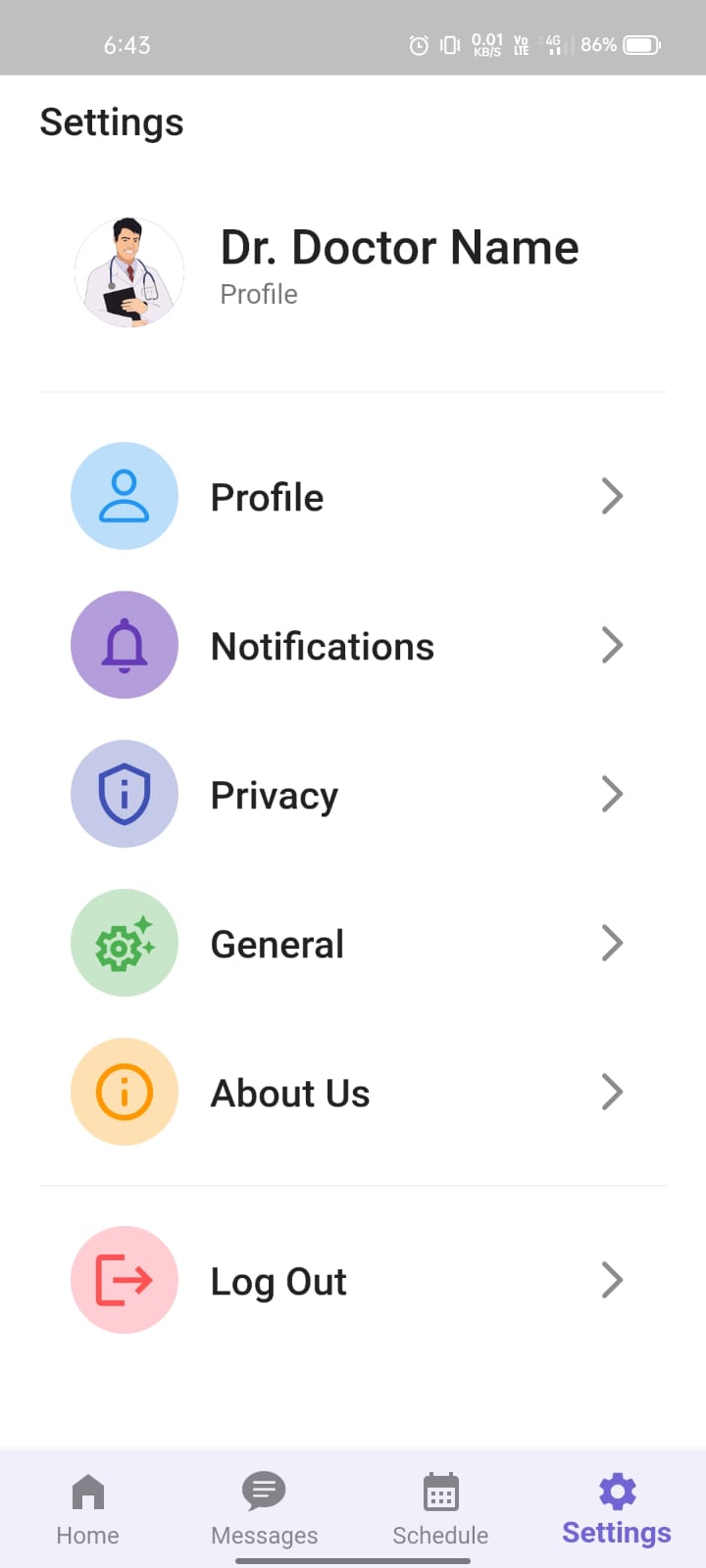The image size is (706, 1568).
Task: Open Schedule via the calendar icon
Action: pos(440,1493)
